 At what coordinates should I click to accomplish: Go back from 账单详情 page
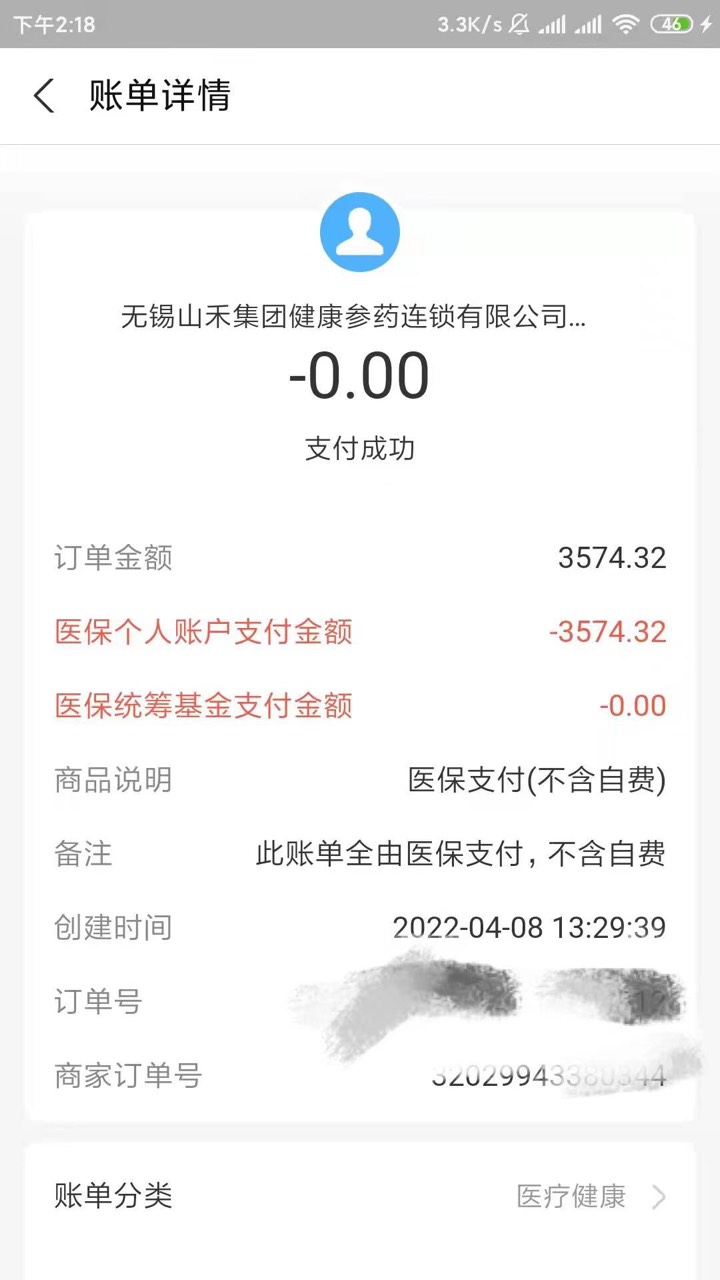tap(44, 96)
